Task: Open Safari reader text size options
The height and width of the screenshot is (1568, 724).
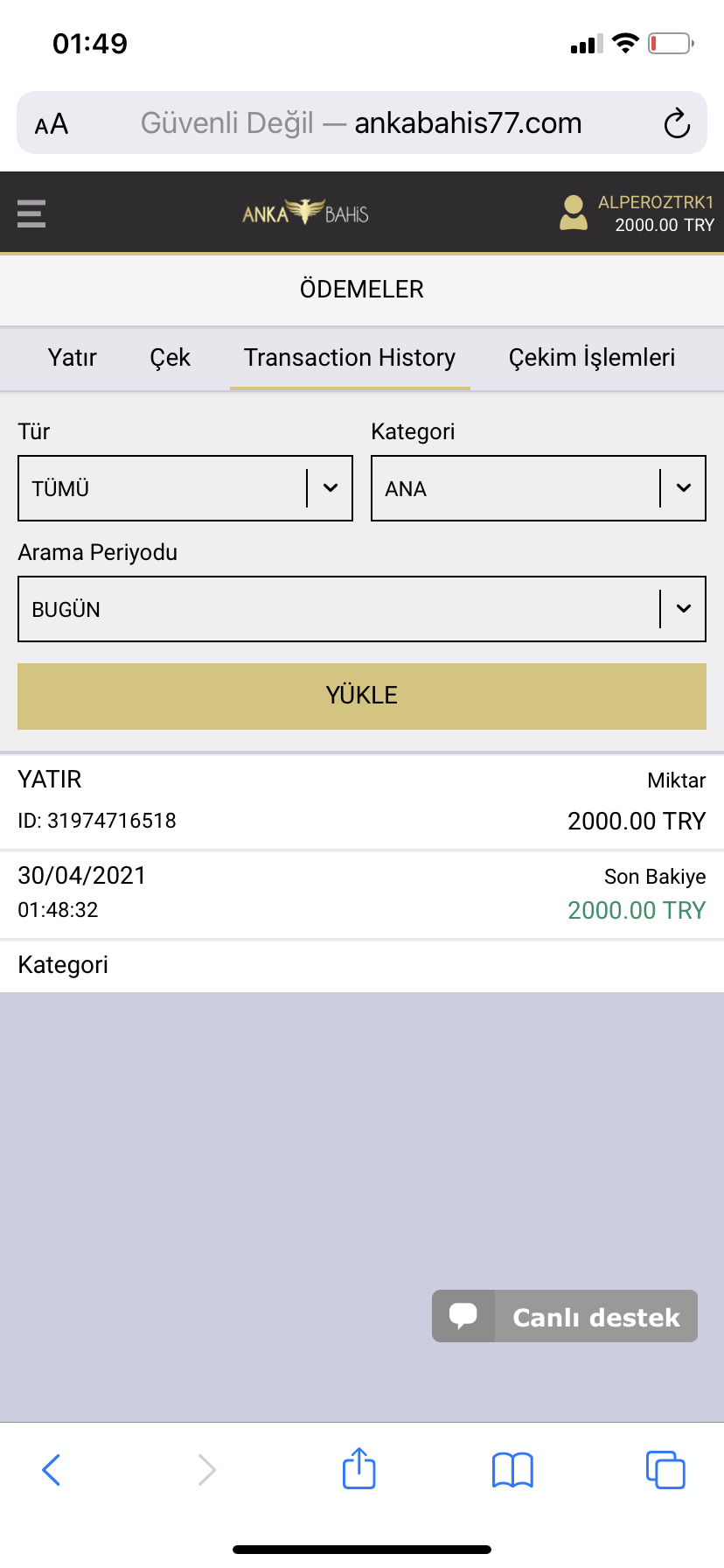Action: point(52,124)
